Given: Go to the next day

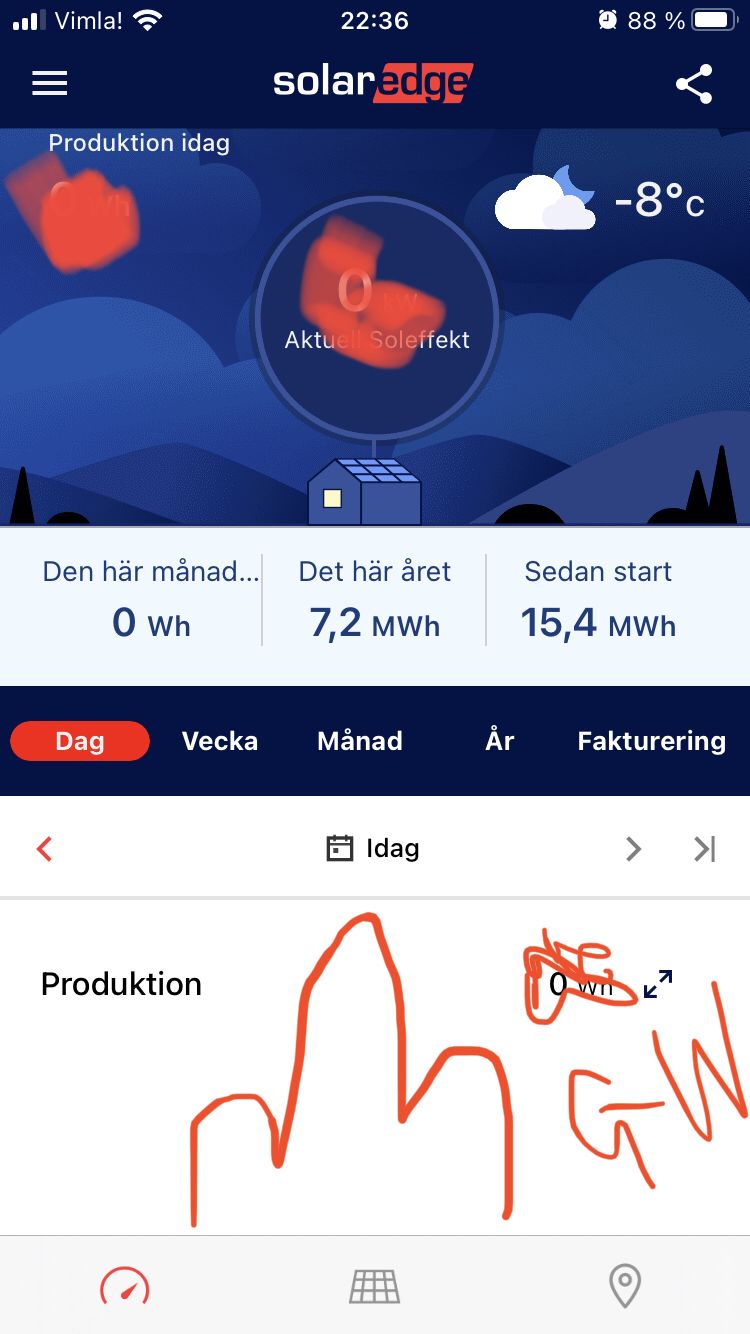Looking at the screenshot, I should click(632, 849).
